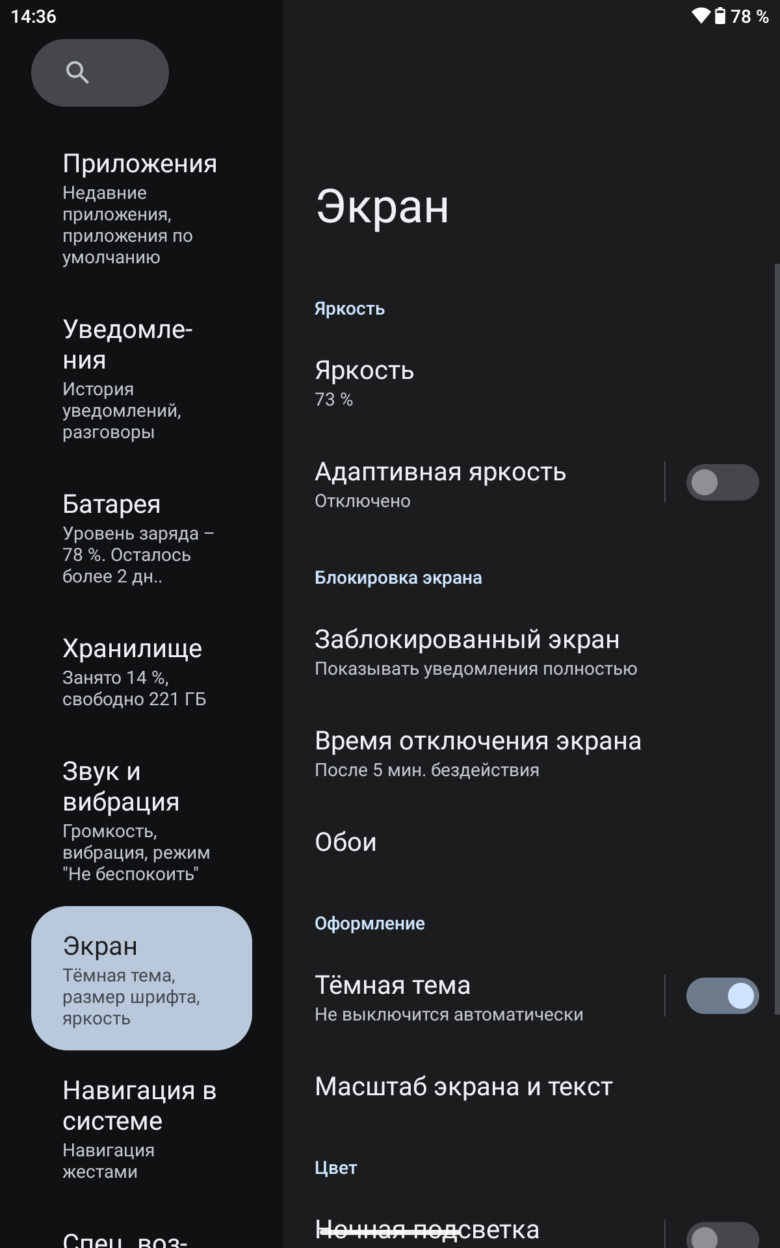Open Приложения settings
The height and width of the screenshot is (1248, 780).
pyautogui.click(x=141, y=209)
